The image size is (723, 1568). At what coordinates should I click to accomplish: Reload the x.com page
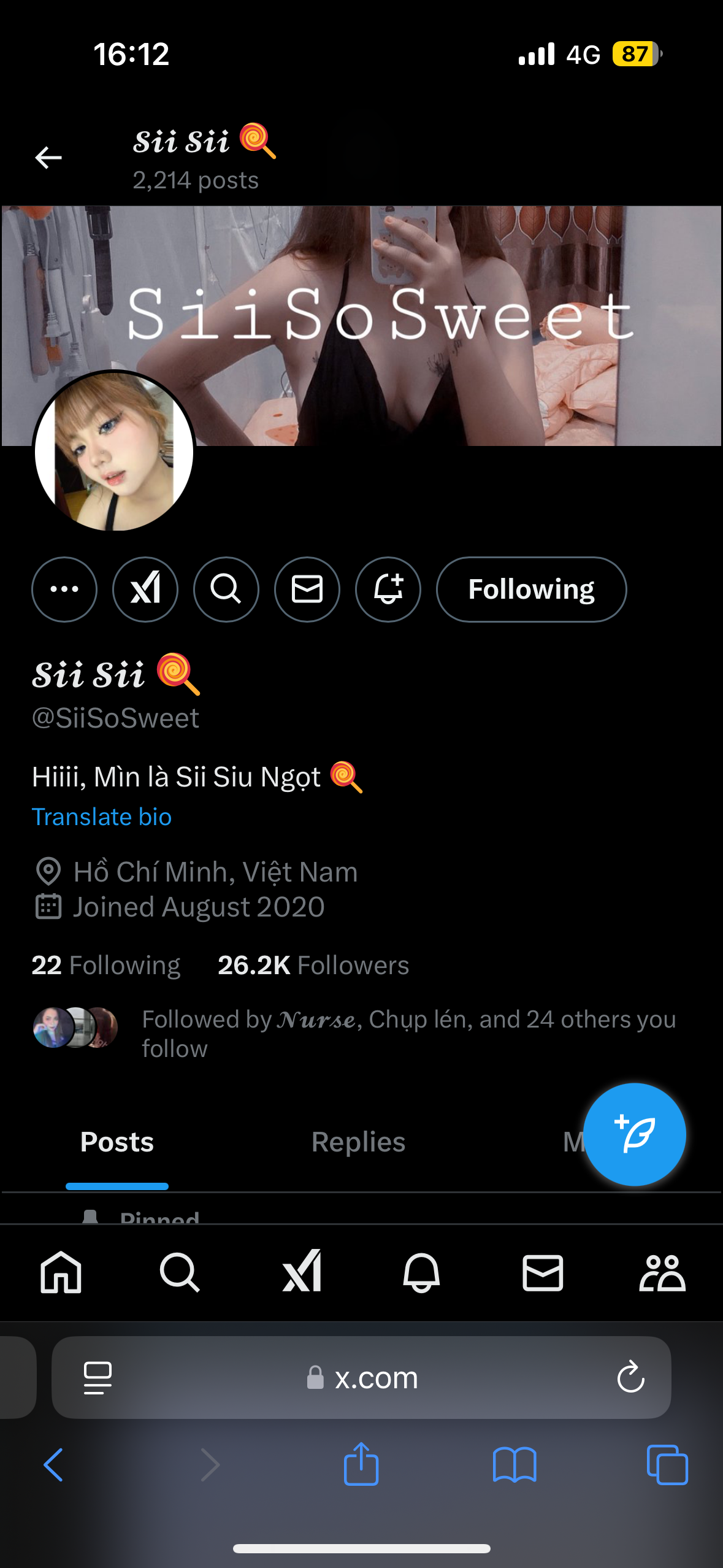pyautogui.click(x=630, y=1378)
